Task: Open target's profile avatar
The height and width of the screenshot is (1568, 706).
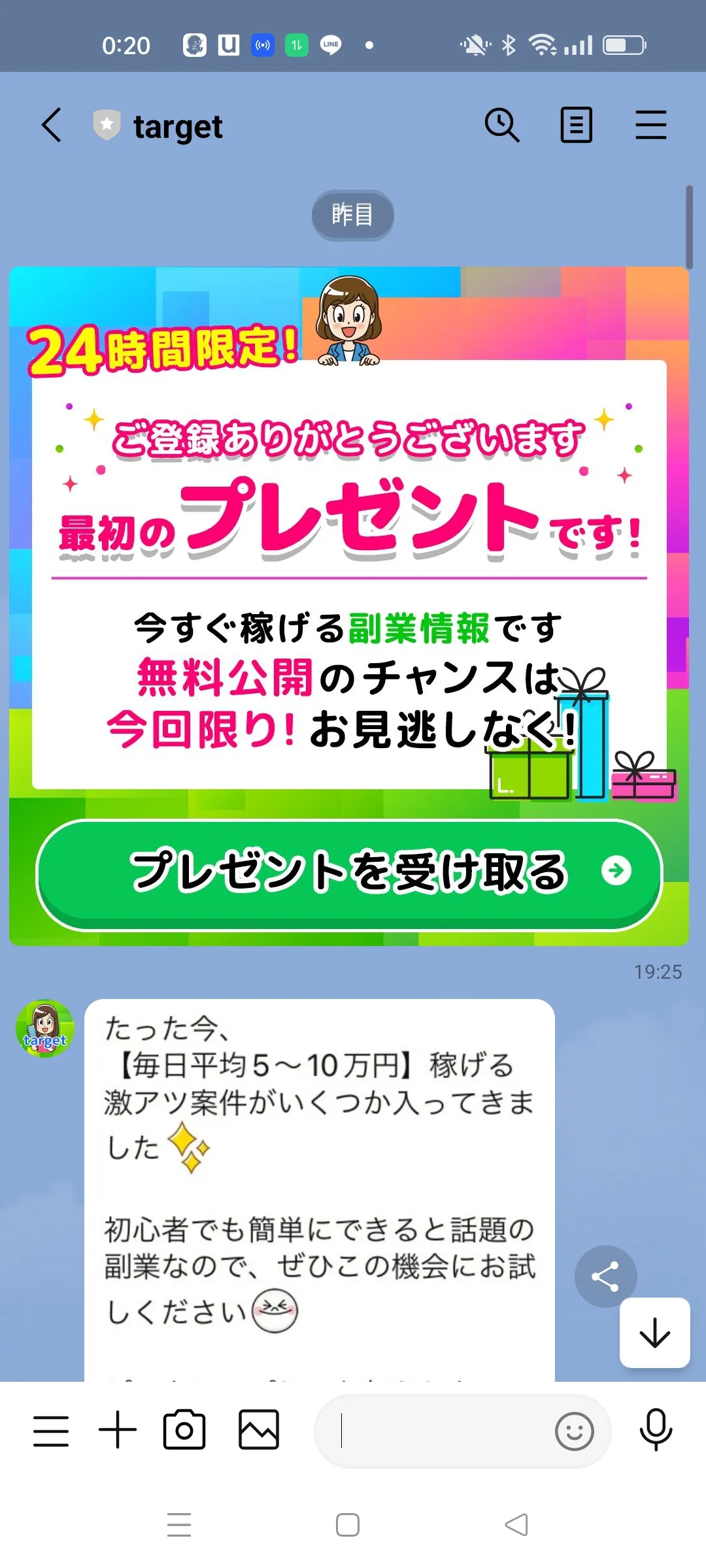Action: [45, 1028]
